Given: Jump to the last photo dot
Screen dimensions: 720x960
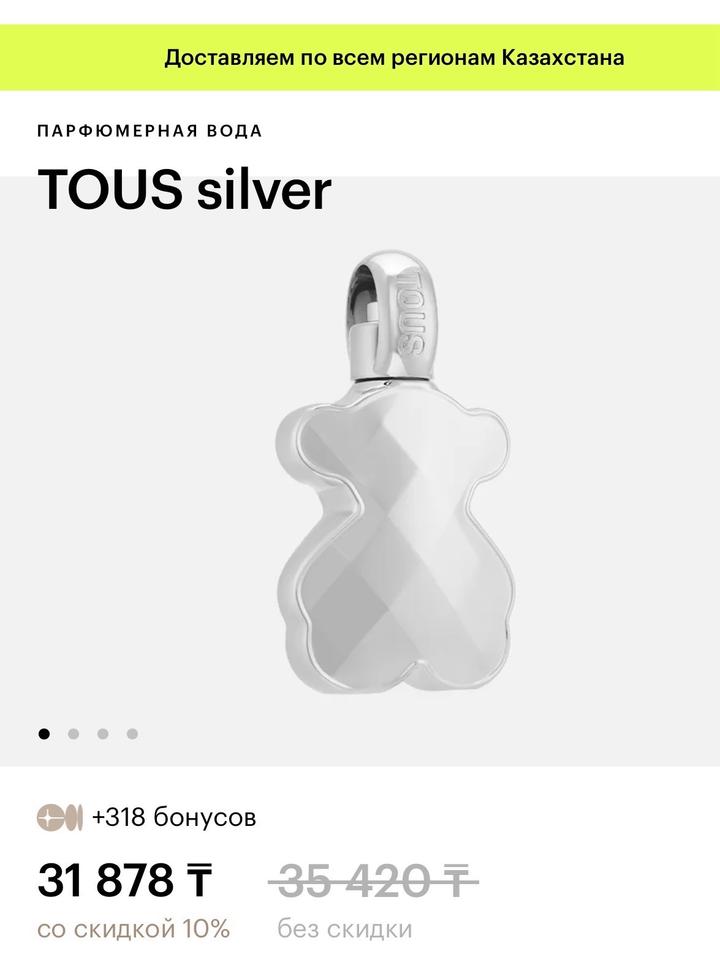Looking at the screenshot, I should 132,733.
